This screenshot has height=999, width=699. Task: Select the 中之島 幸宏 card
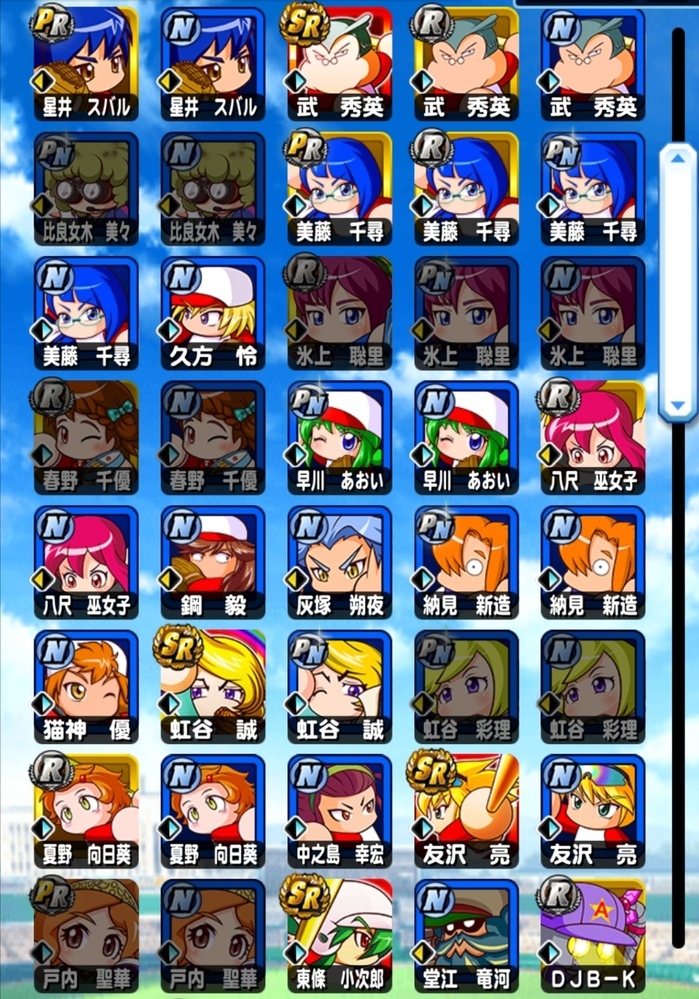click(338, 812)
